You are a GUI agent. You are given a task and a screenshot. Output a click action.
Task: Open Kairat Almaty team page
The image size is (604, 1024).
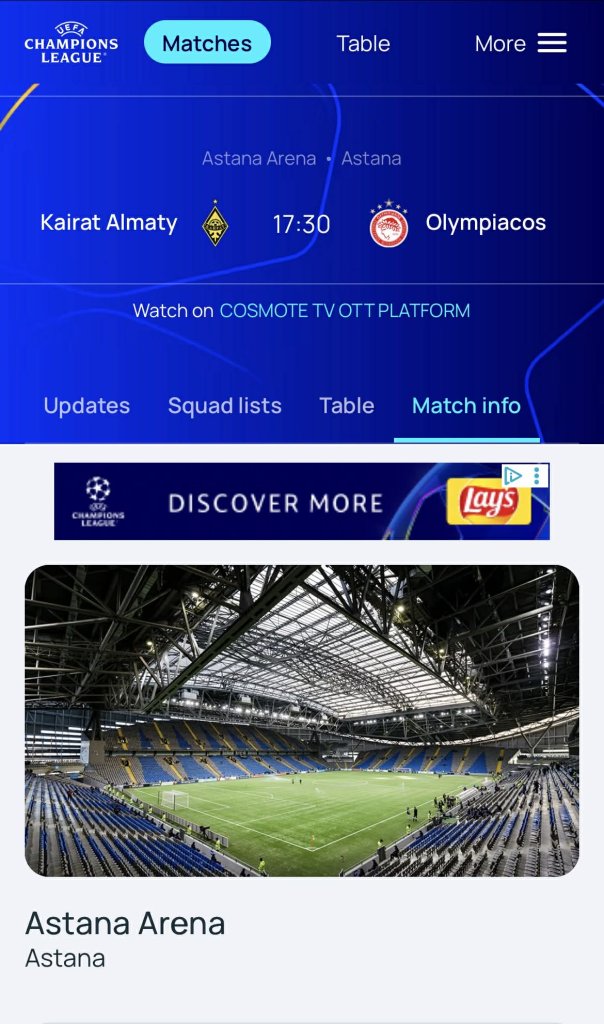click(109, 223)
